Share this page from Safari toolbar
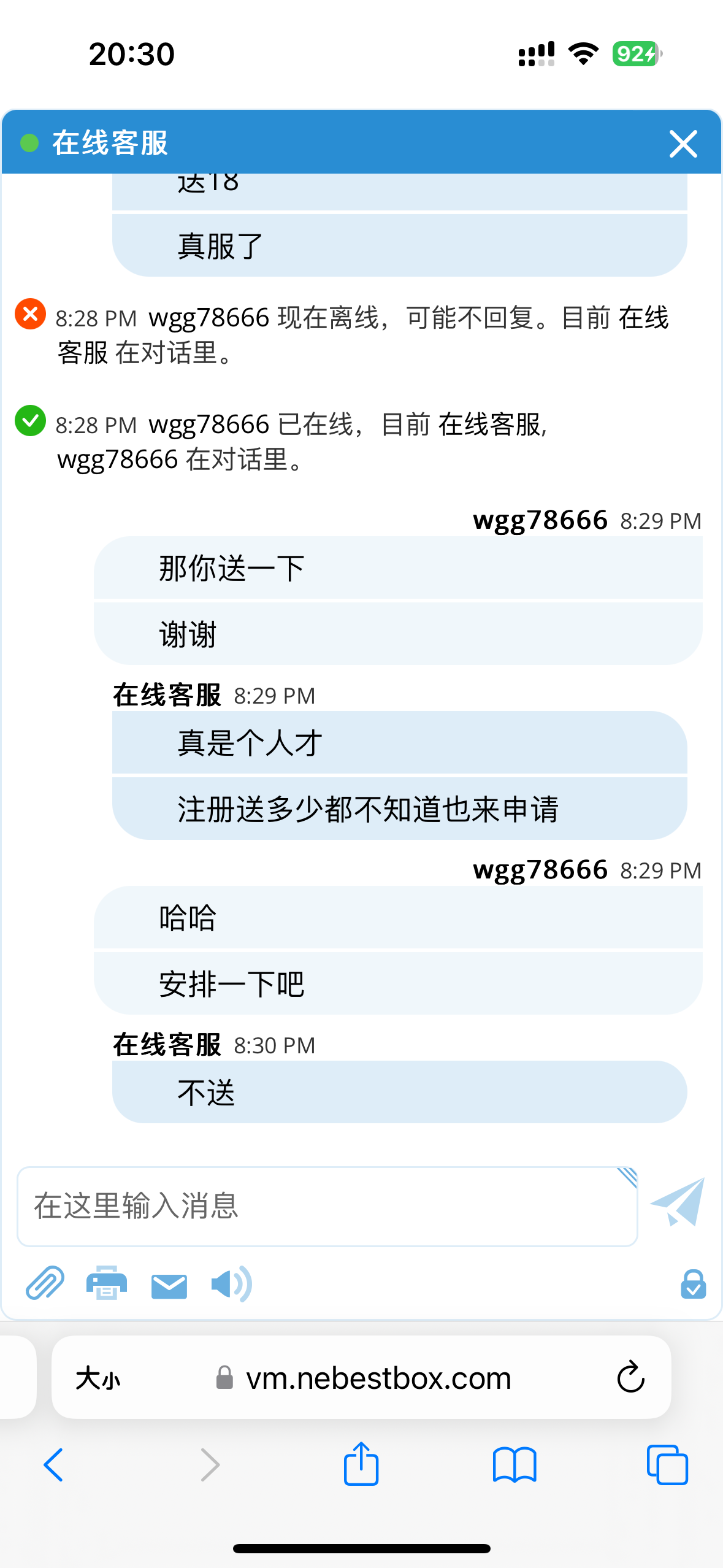This screenshot has height=1568, width=723. tap(361, 1464)
